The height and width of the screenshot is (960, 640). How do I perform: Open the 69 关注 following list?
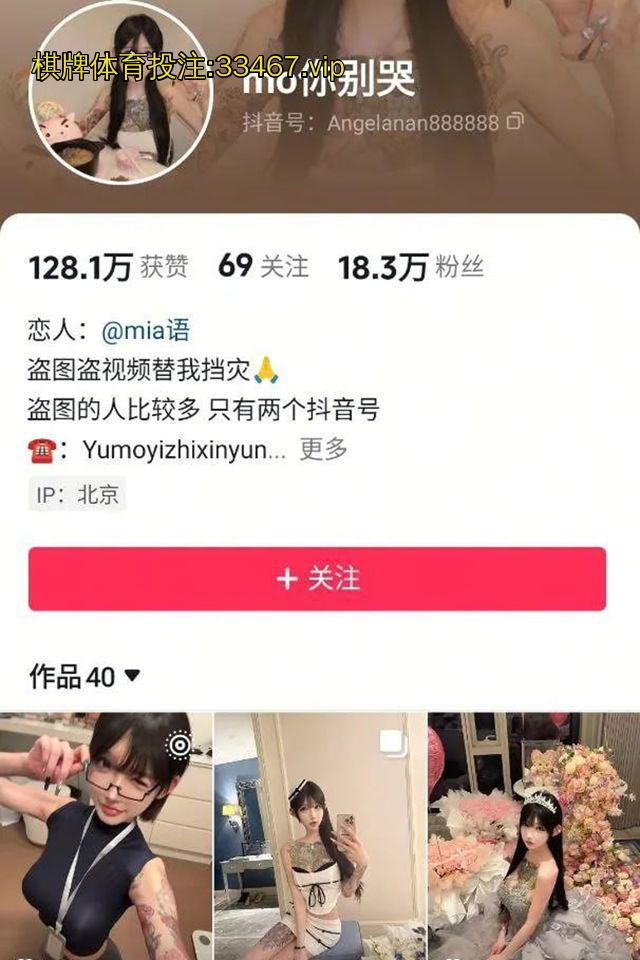[x=263, y=266]
